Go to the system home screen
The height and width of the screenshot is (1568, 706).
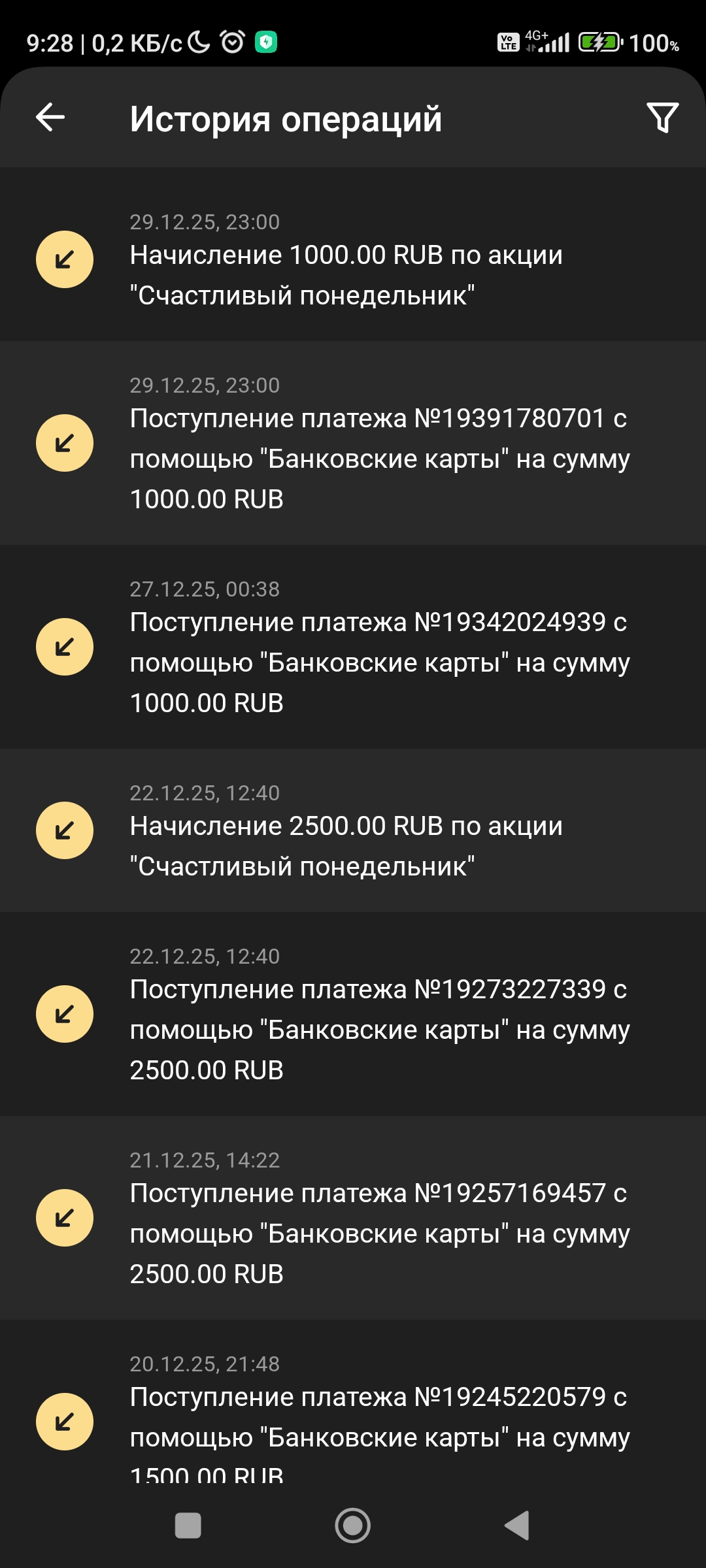(353, 1526)
